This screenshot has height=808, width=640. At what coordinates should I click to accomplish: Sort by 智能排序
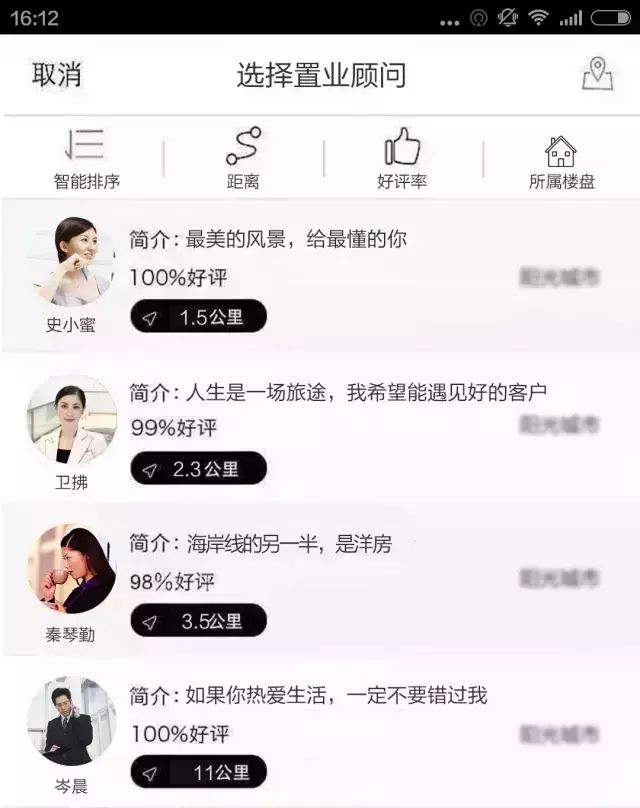pos(86,159)
